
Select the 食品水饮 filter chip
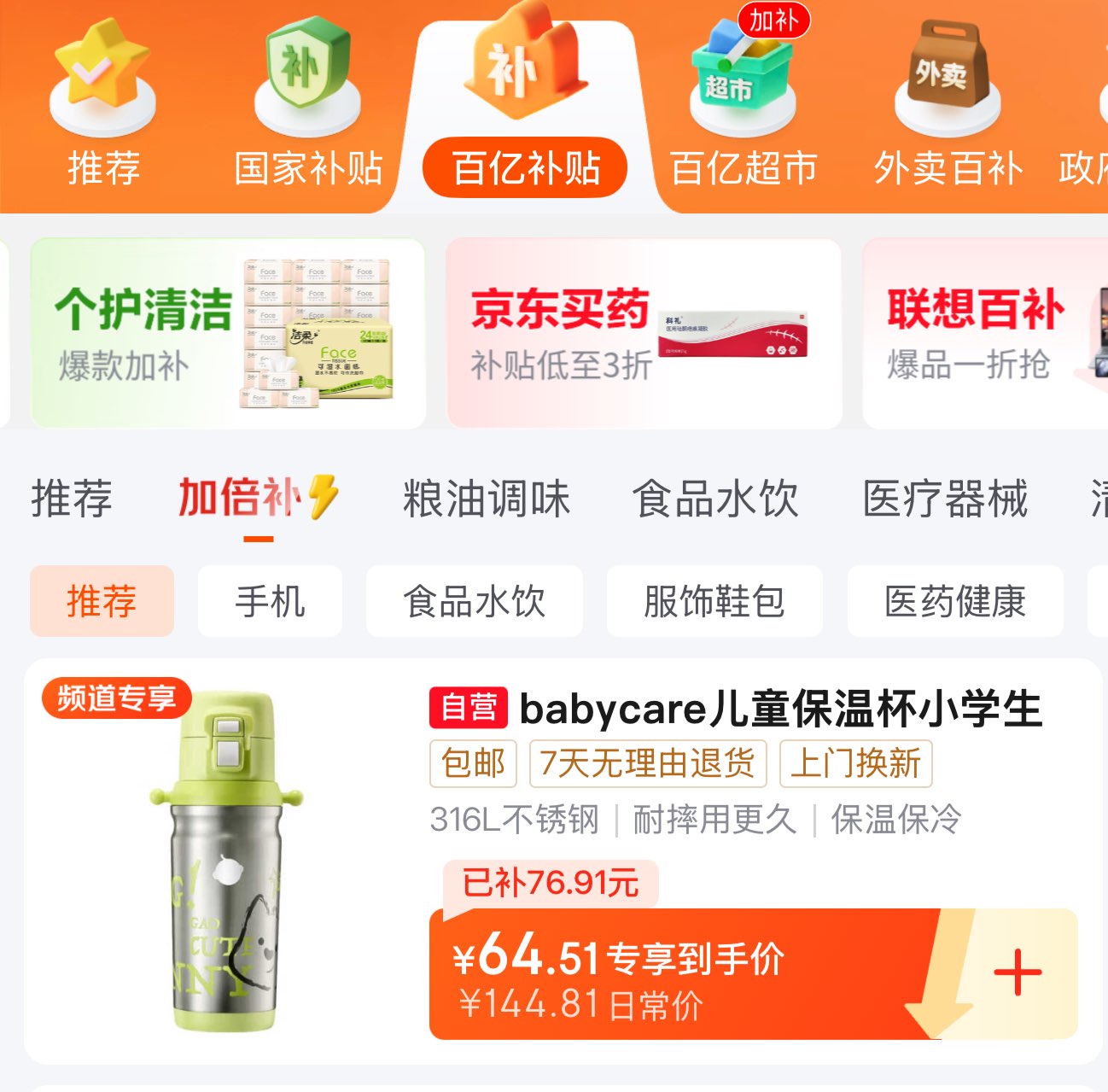(475, 601)
